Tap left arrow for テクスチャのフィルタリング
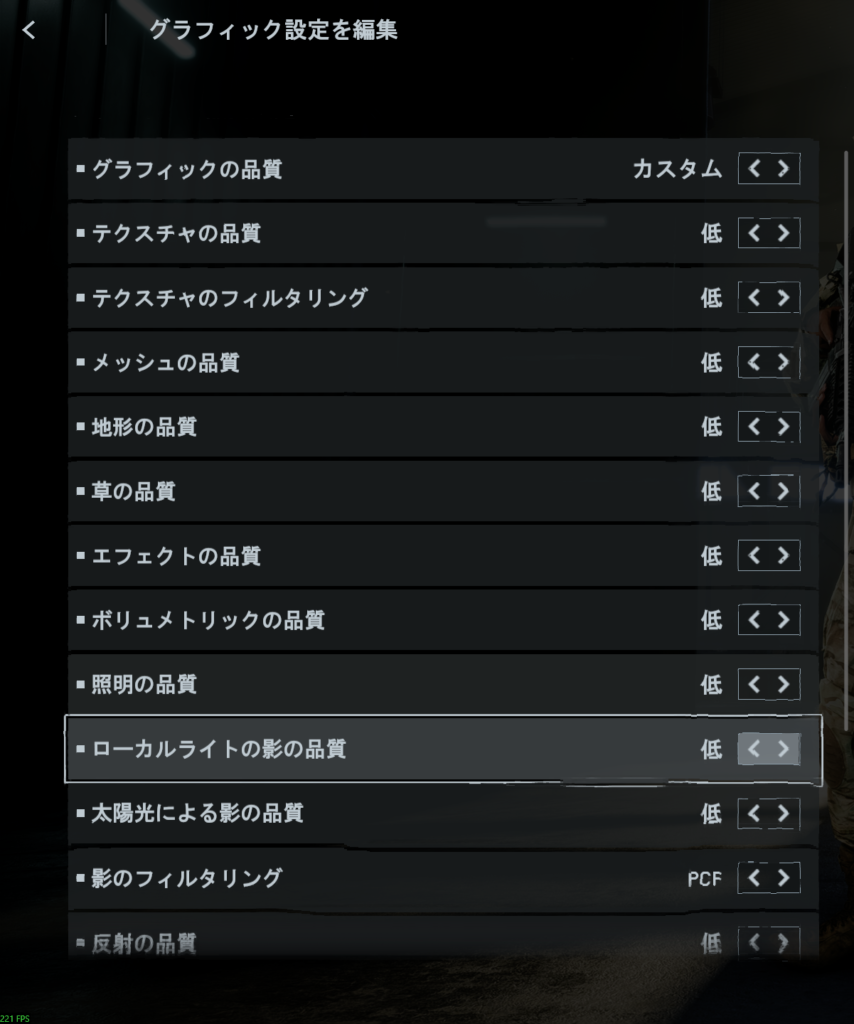854x1024 pixels. 754,298
